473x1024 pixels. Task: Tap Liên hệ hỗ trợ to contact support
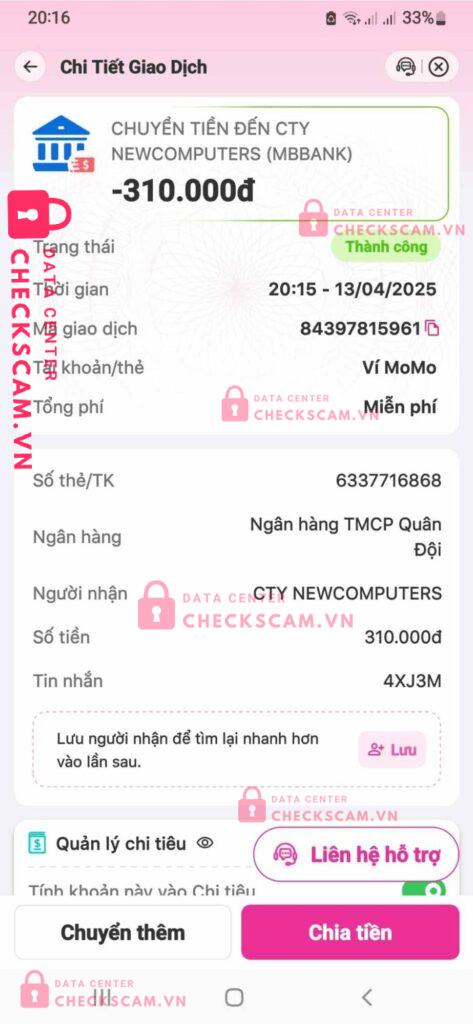pos(356,854)
